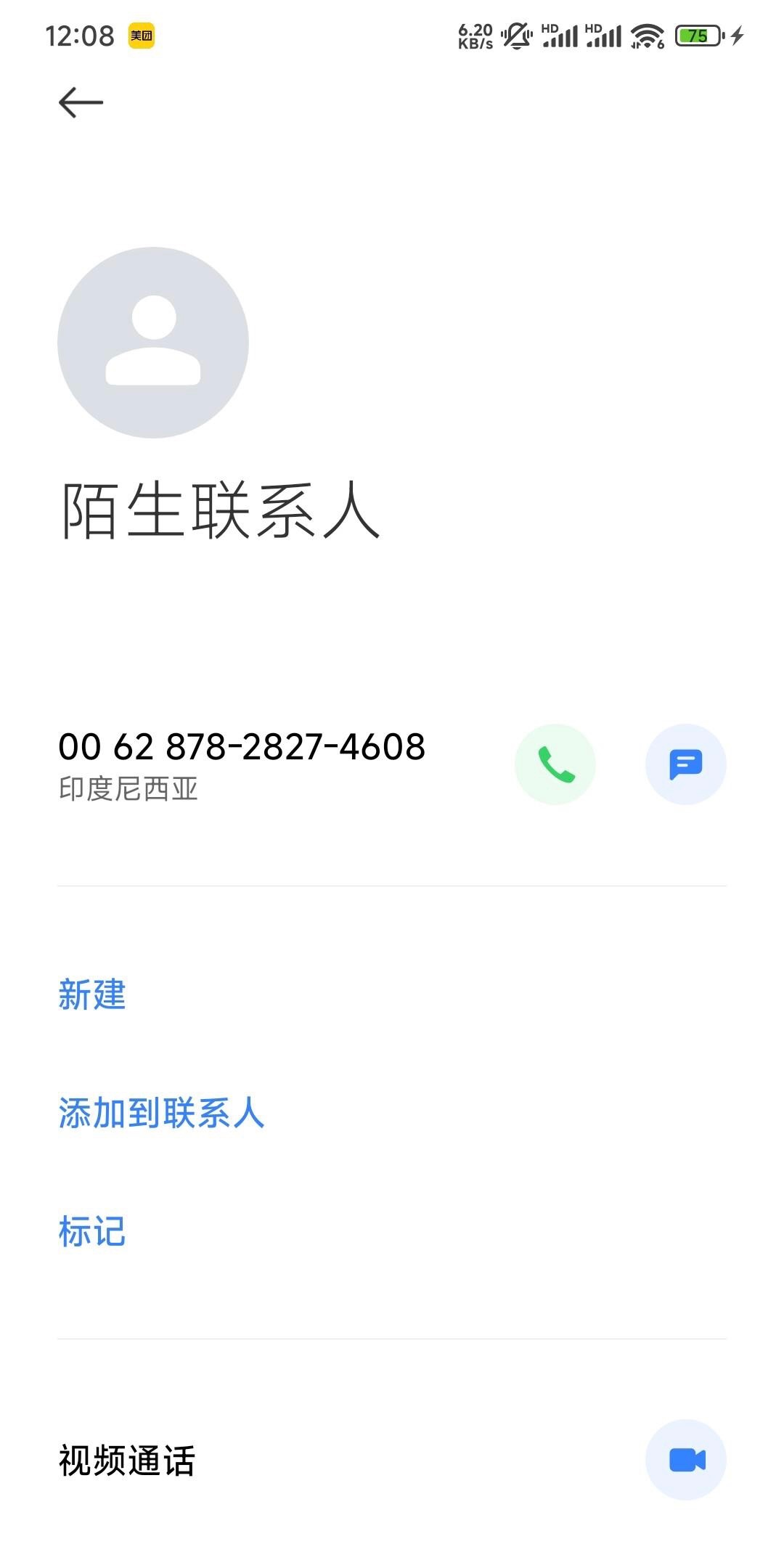Call the number 00 62 878-2827-4608
This screenshot has height=1568, width=784.
[555, 764]
